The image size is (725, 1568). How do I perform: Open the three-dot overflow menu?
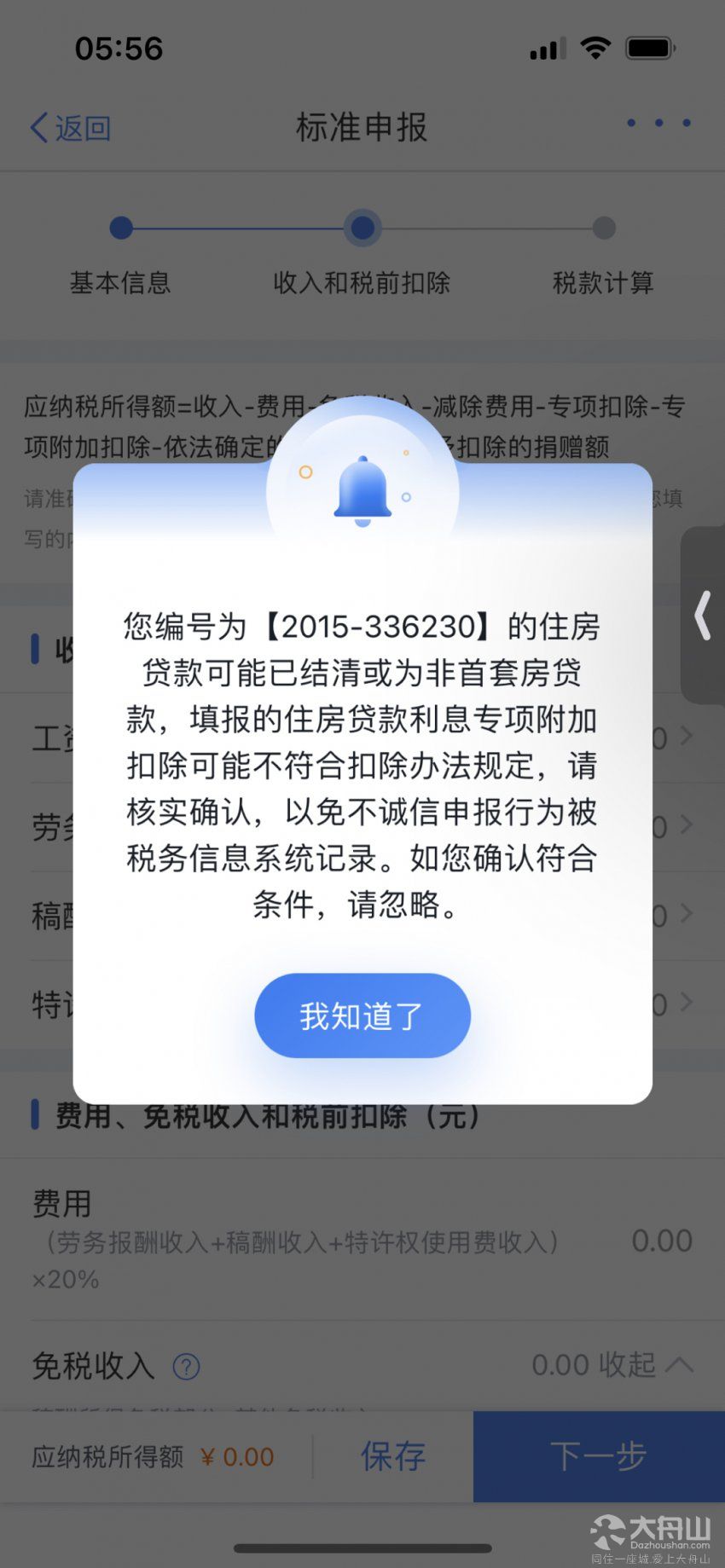(x=658, y=123)
